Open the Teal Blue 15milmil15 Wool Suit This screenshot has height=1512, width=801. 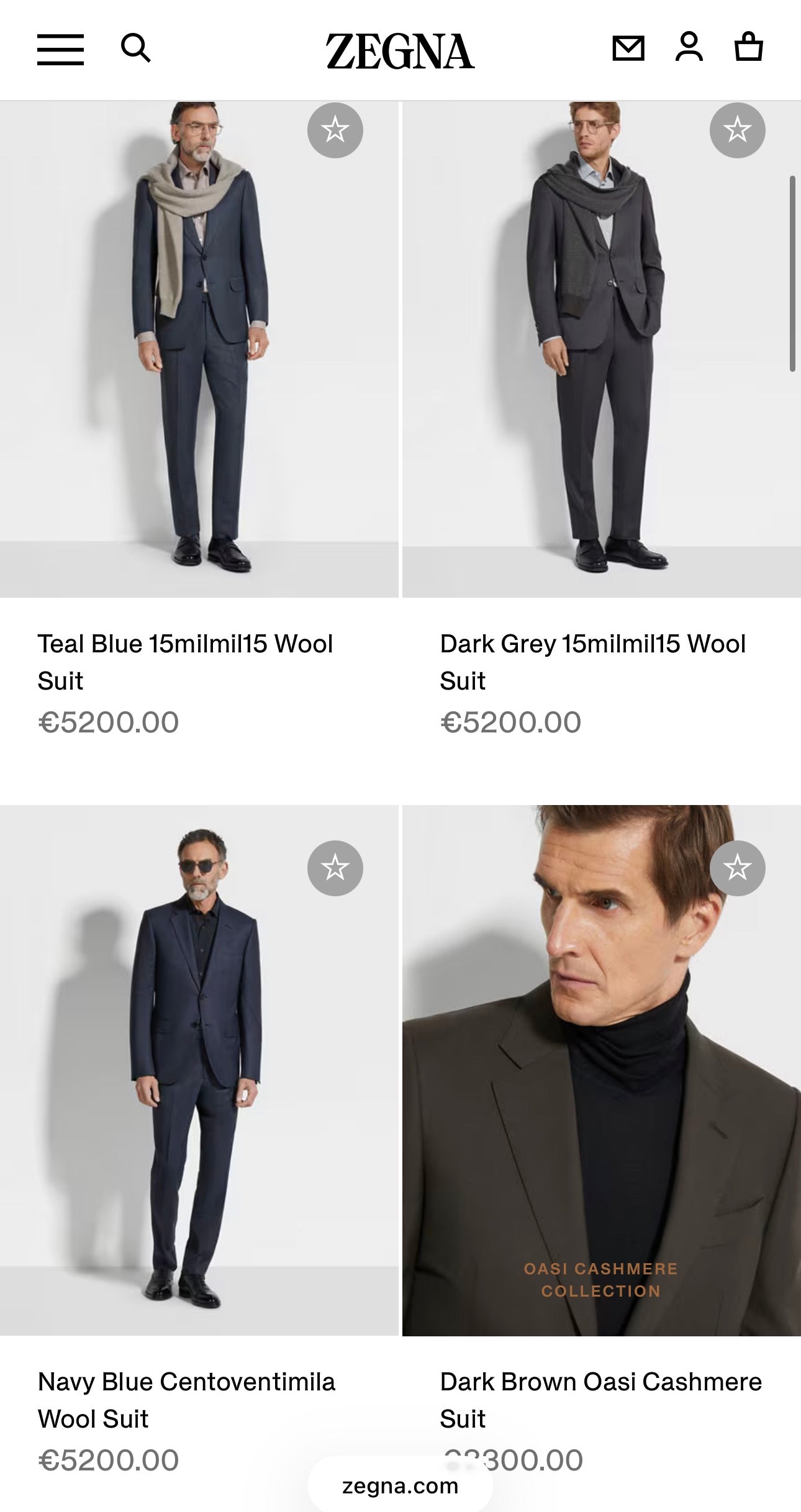pos(185,662)
